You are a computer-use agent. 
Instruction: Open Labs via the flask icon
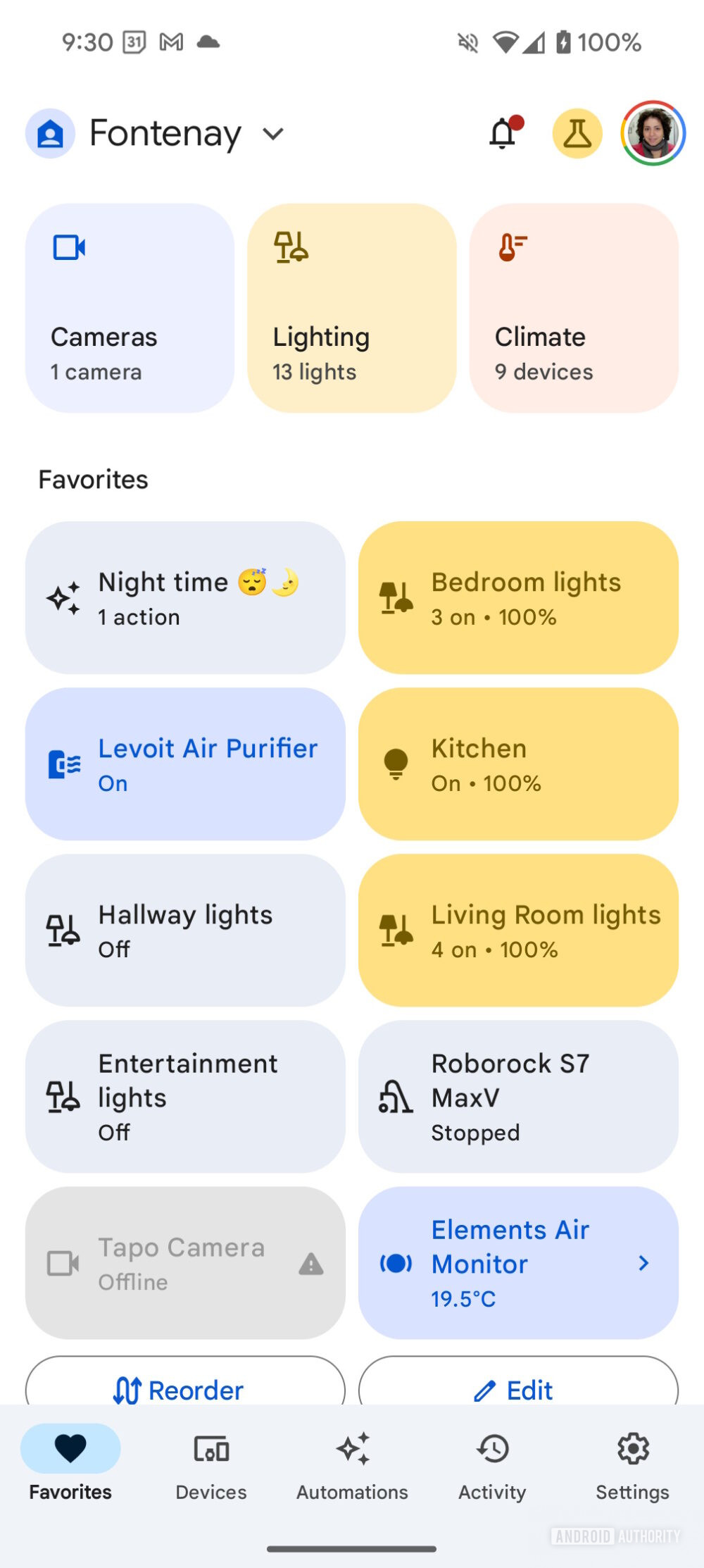click(x=577, y=134)
